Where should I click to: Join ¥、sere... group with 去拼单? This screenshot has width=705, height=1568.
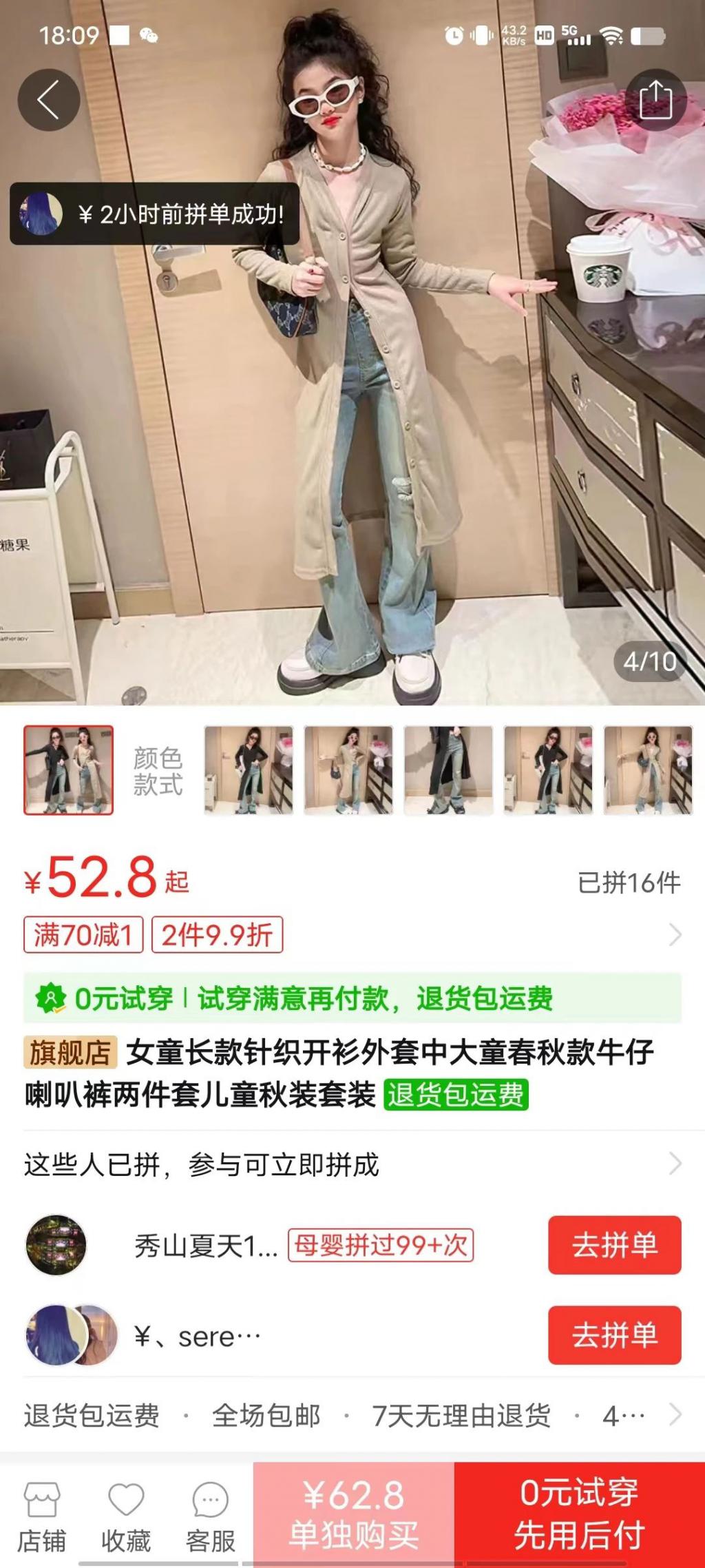[x=614, y=1335]
